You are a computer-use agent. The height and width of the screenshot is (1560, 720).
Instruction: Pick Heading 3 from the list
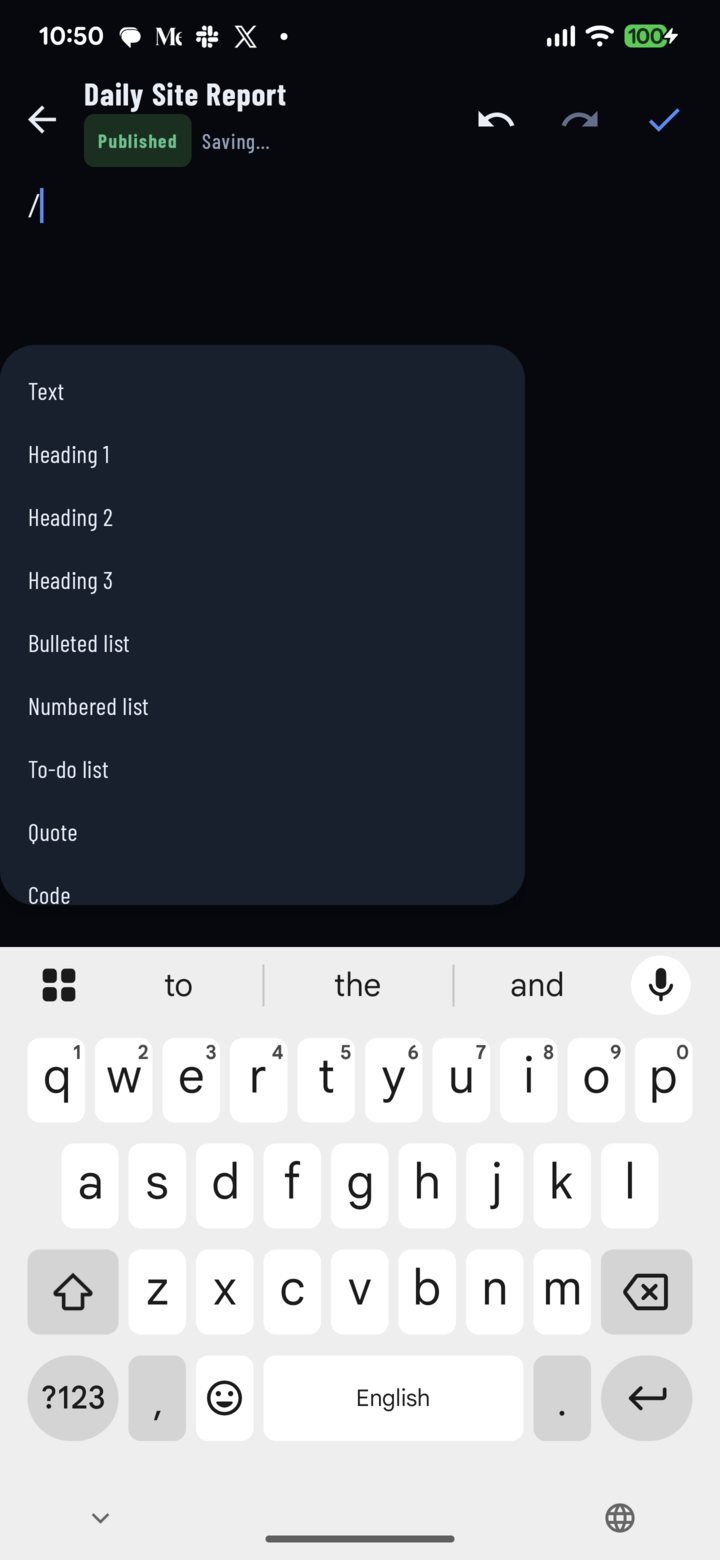[x=262, y=581]
